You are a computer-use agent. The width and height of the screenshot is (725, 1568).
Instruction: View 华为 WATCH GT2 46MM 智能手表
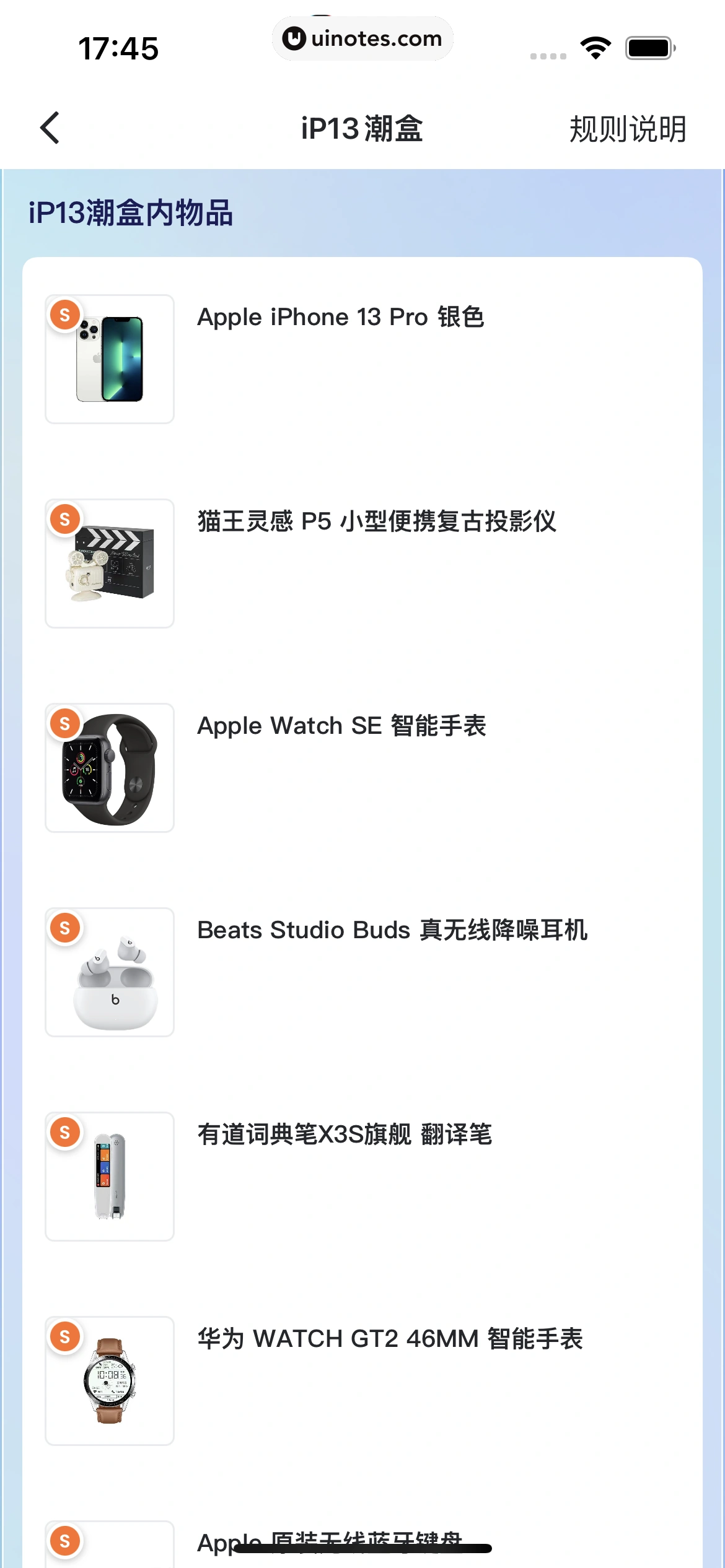pyautogui.click(x=390, y=1339)
